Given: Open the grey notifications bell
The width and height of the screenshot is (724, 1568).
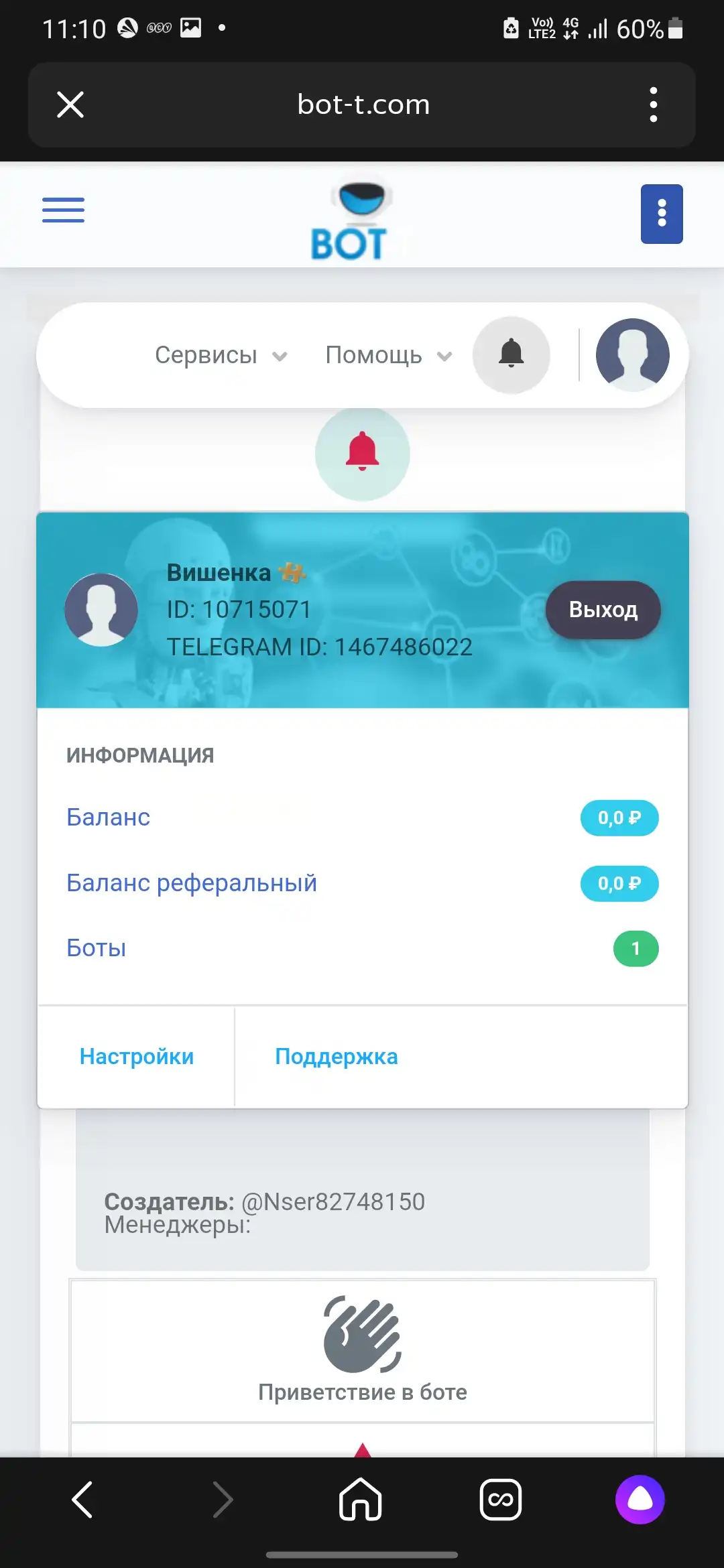Looking at the screenshot, I should (511, 354).
